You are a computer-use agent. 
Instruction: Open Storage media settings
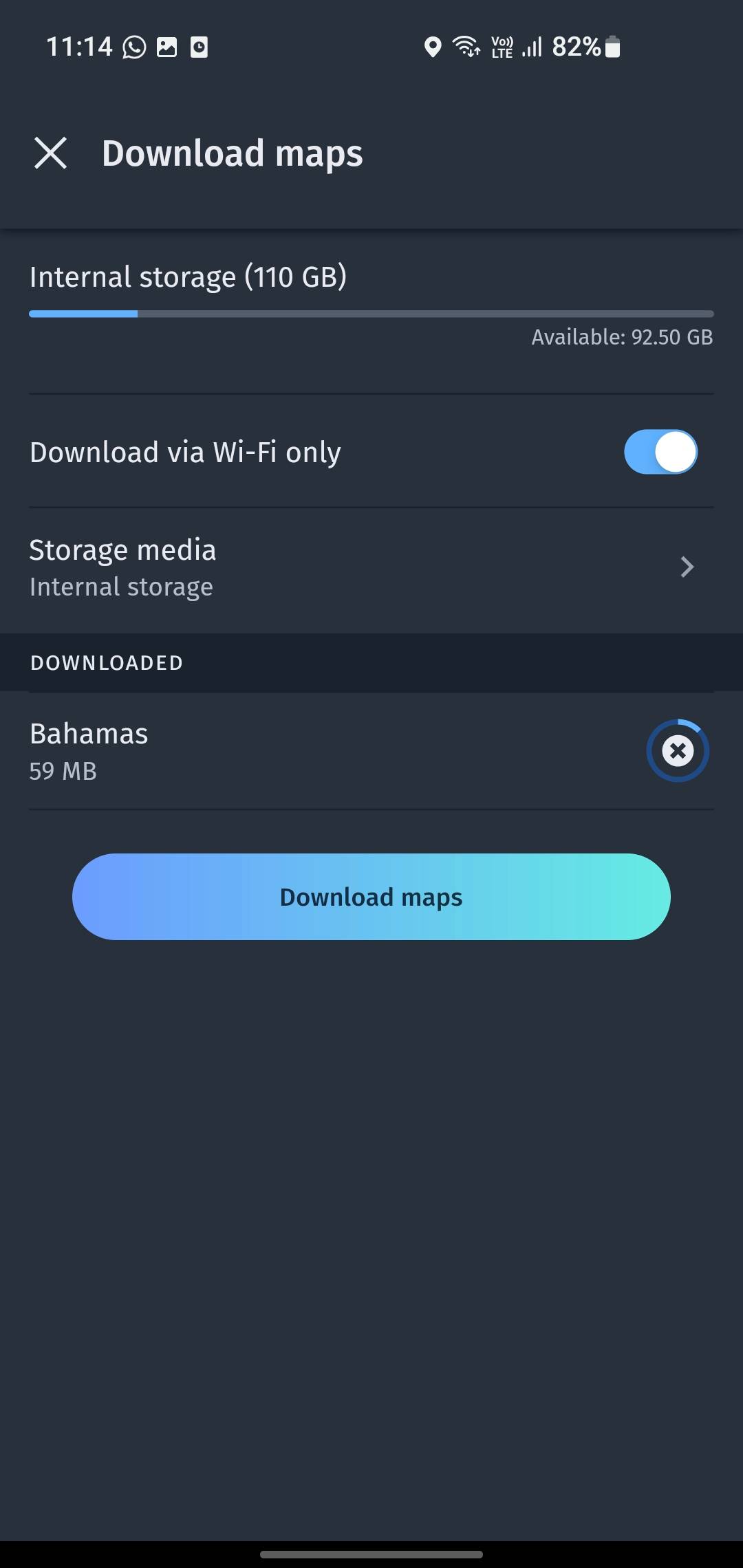[371, 568]
